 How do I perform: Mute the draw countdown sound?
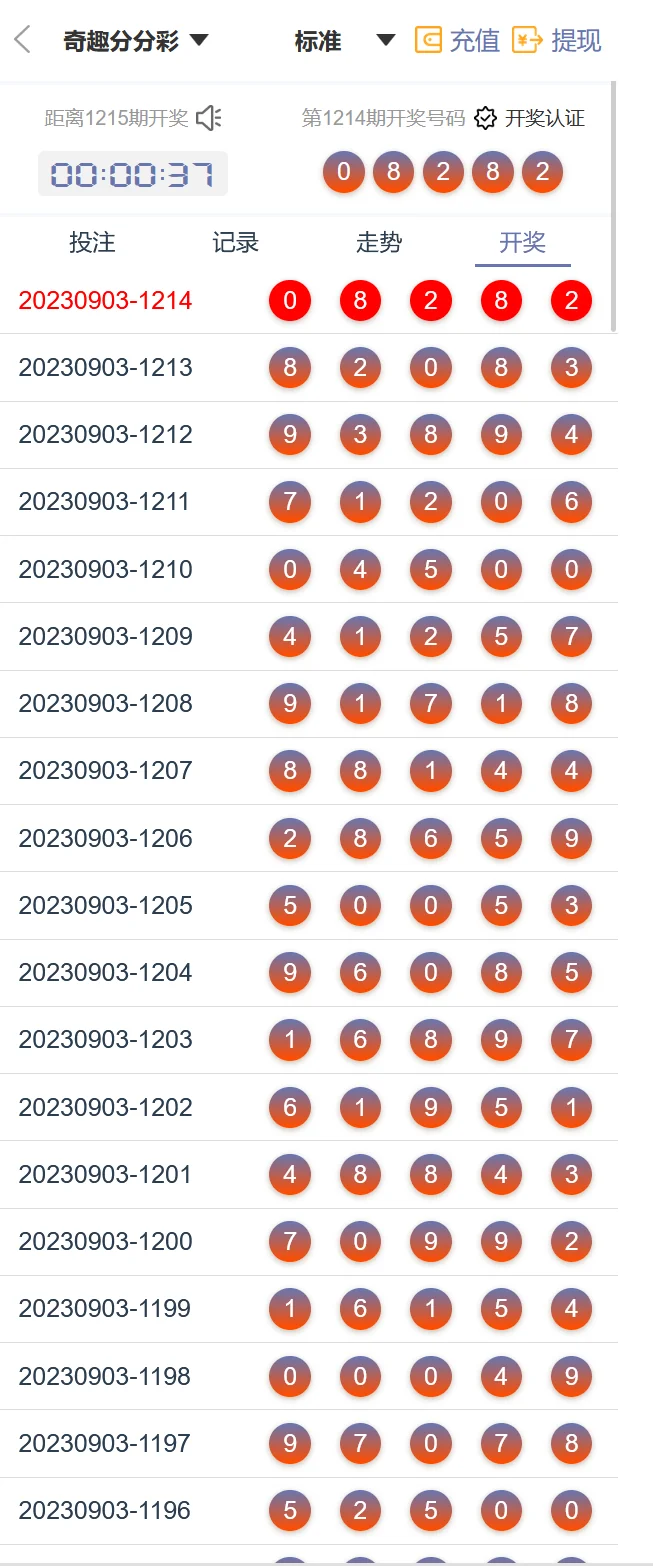point(208,118)
